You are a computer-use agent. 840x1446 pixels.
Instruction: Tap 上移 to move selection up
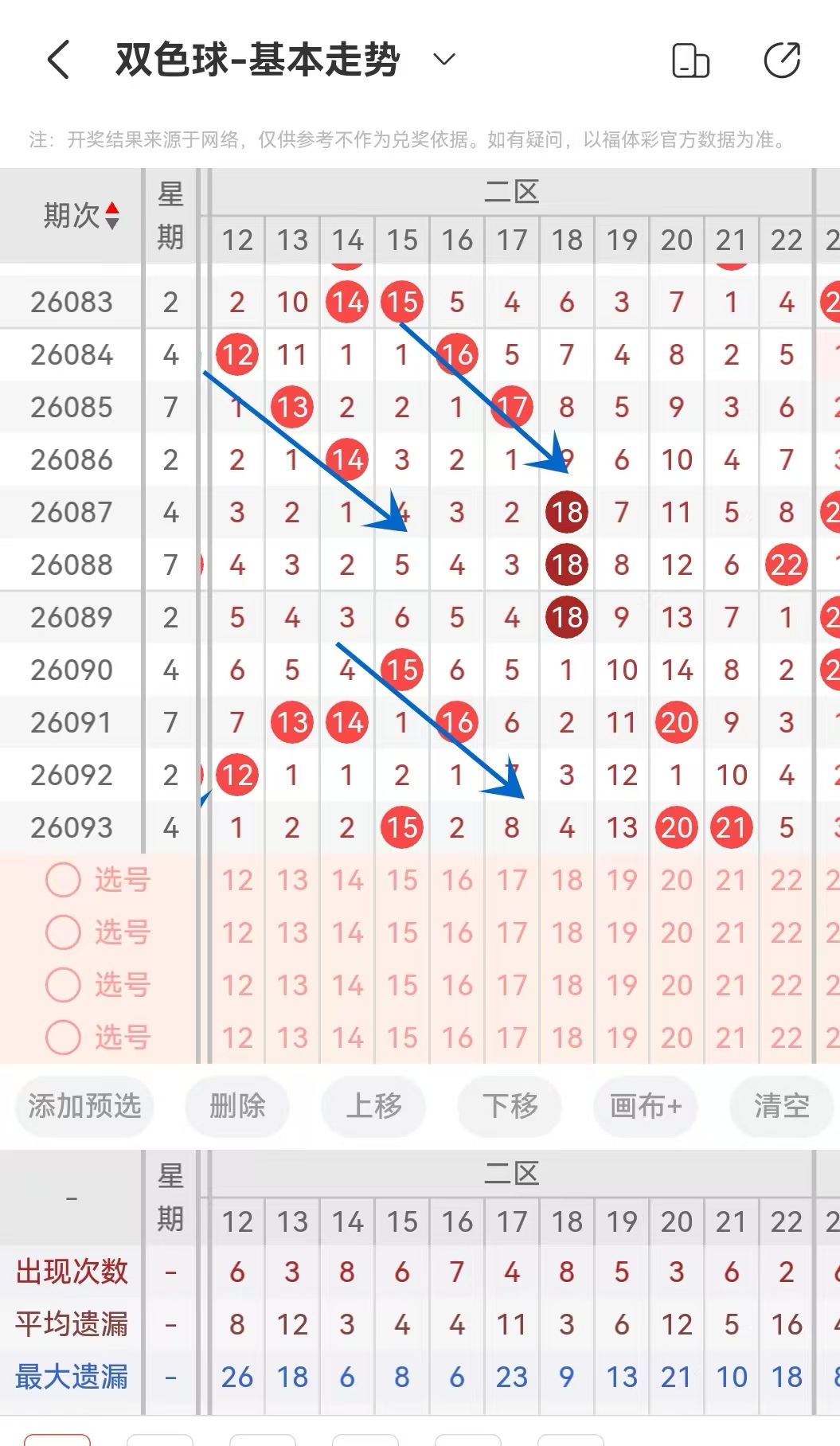tap(373, 1105)
